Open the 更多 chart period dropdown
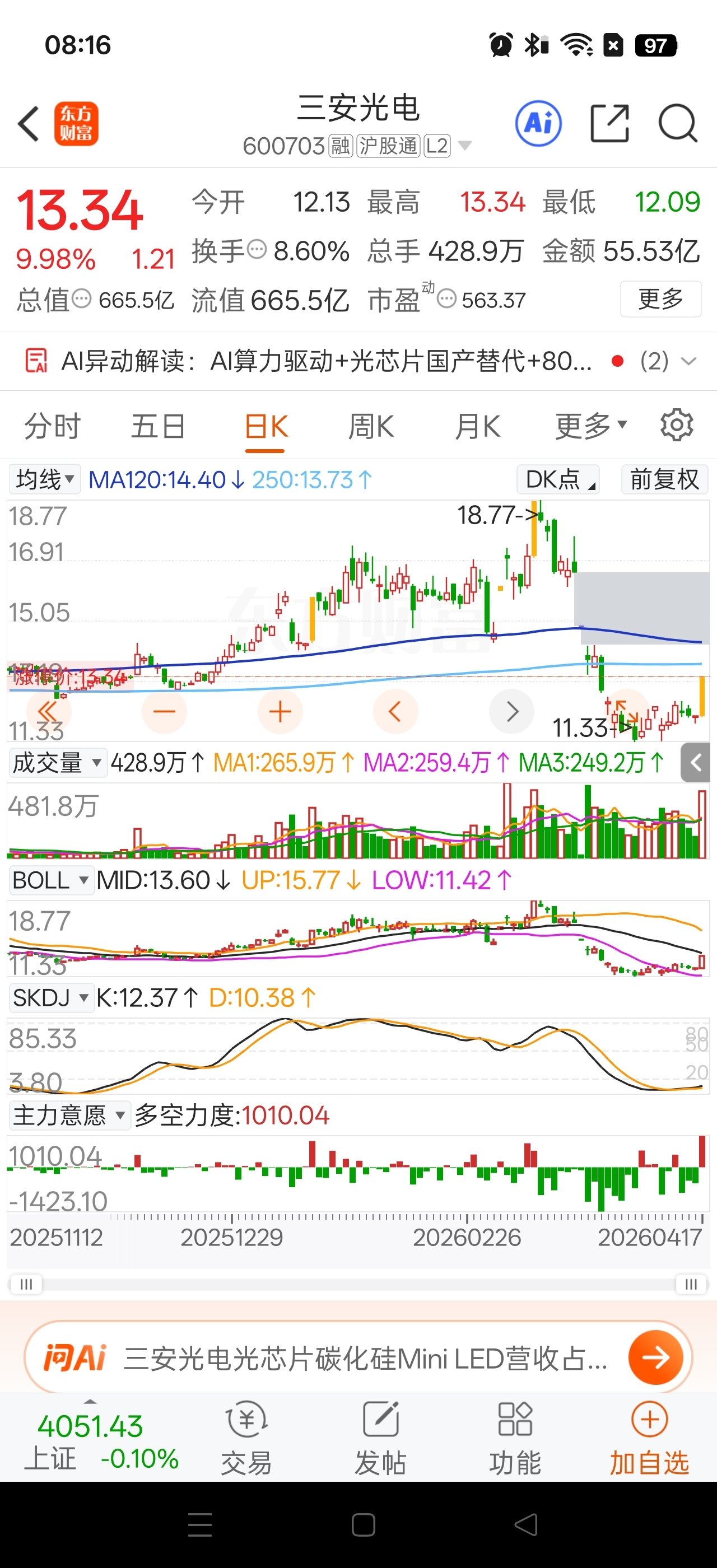The width and height of the screenshot is (717, 1568). 590,426
